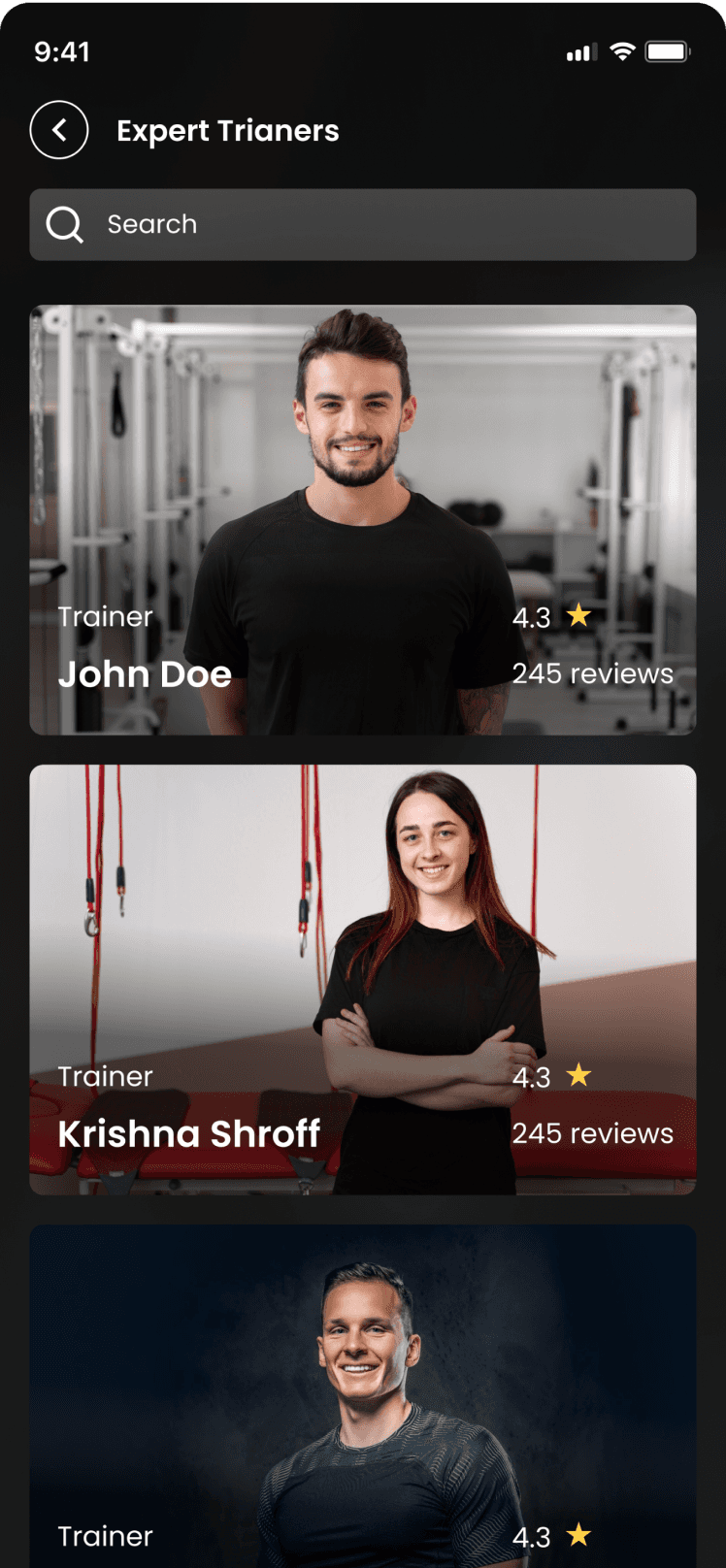Screen dimensions: 726x1568
Task: Open trainer Krishna Shroff's card
Action: [363, 980]
